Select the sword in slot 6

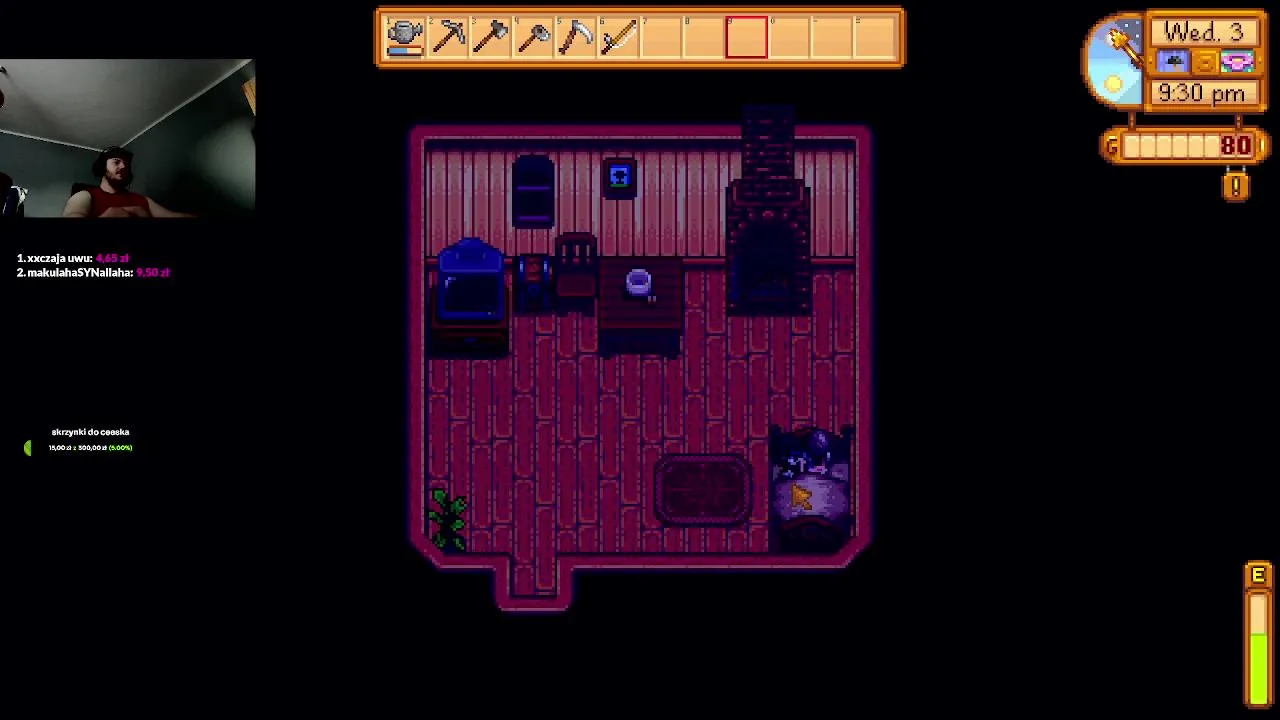(619, 38)
